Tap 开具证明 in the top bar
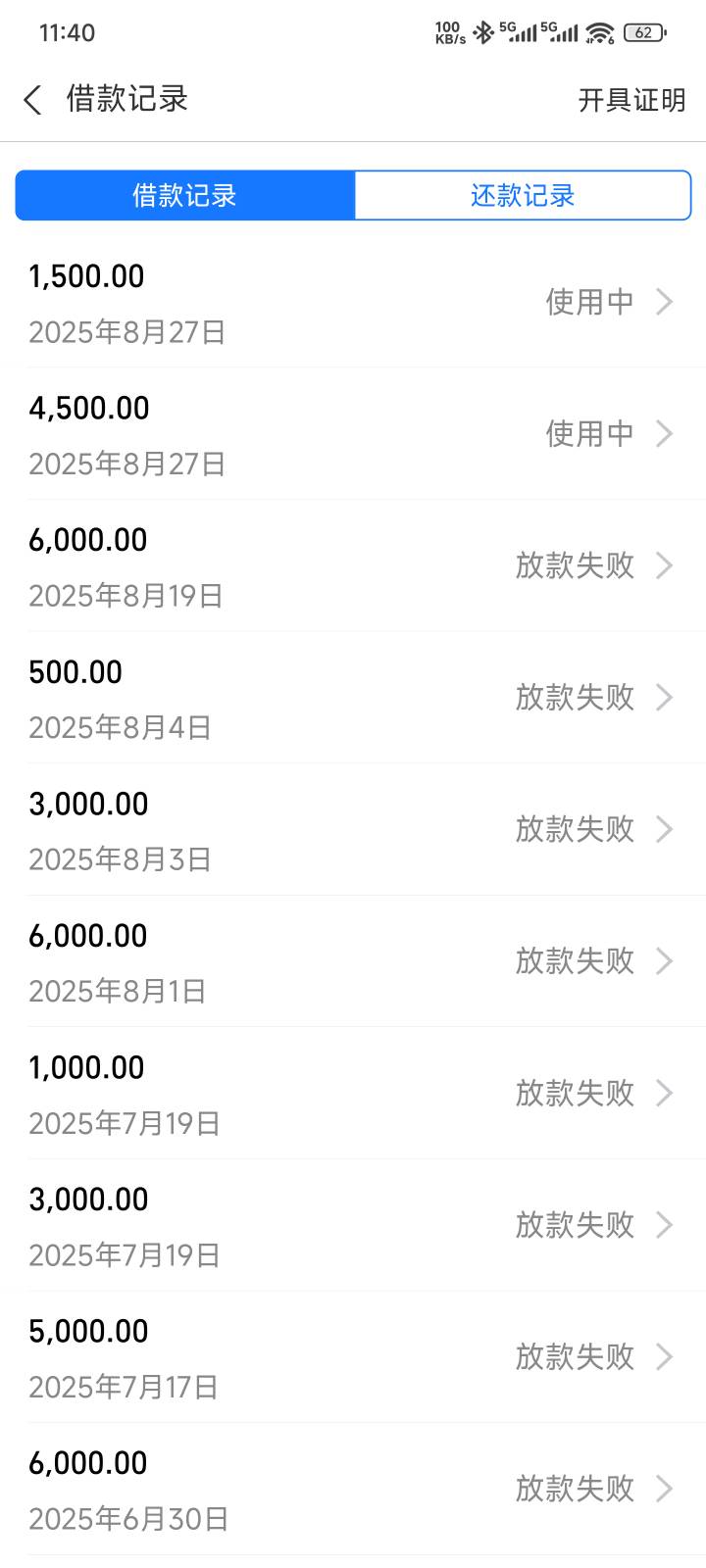706x1568 pixels. coord(631,100)
